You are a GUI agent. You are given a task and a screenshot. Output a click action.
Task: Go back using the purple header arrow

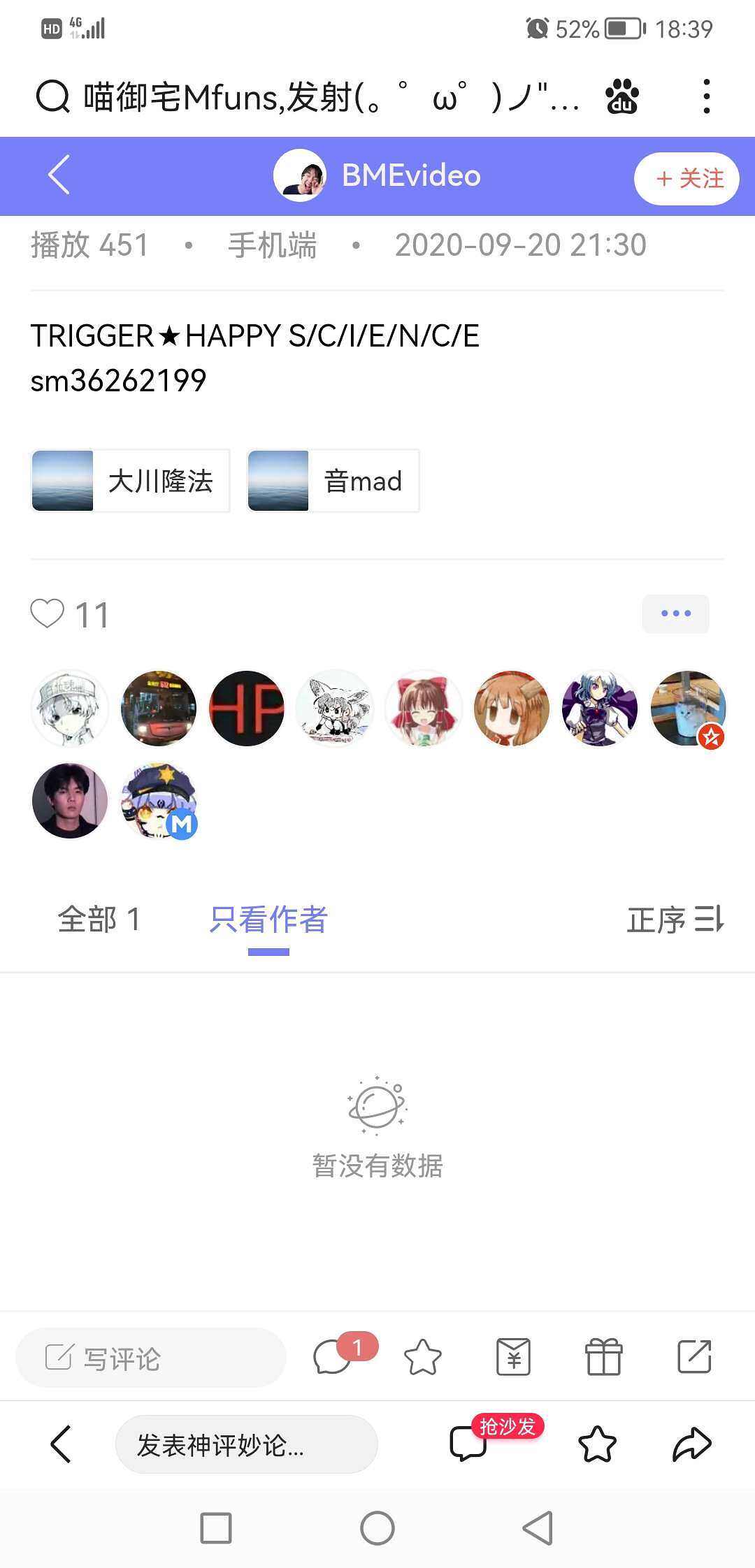(x=59, y=175)
